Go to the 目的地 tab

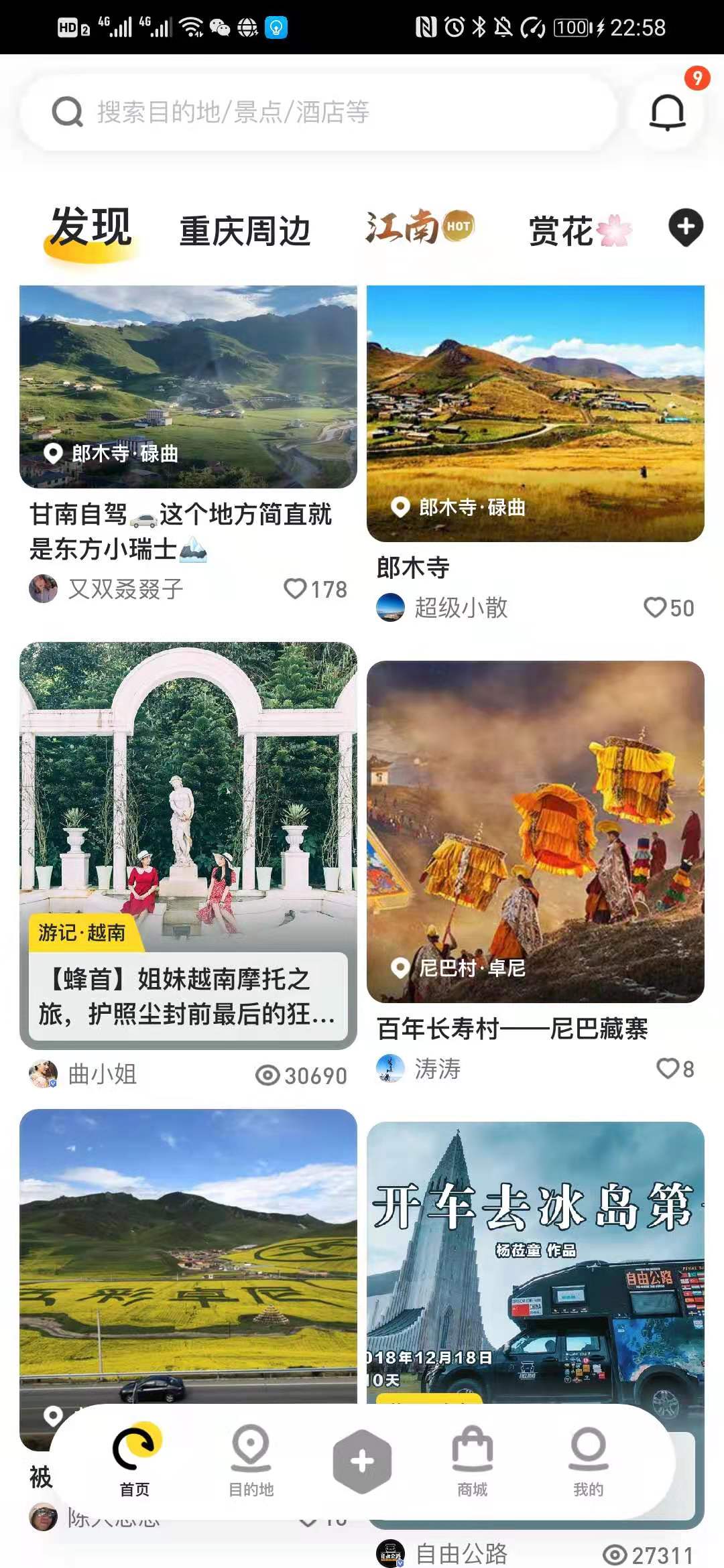click(x=251, y=1461)
